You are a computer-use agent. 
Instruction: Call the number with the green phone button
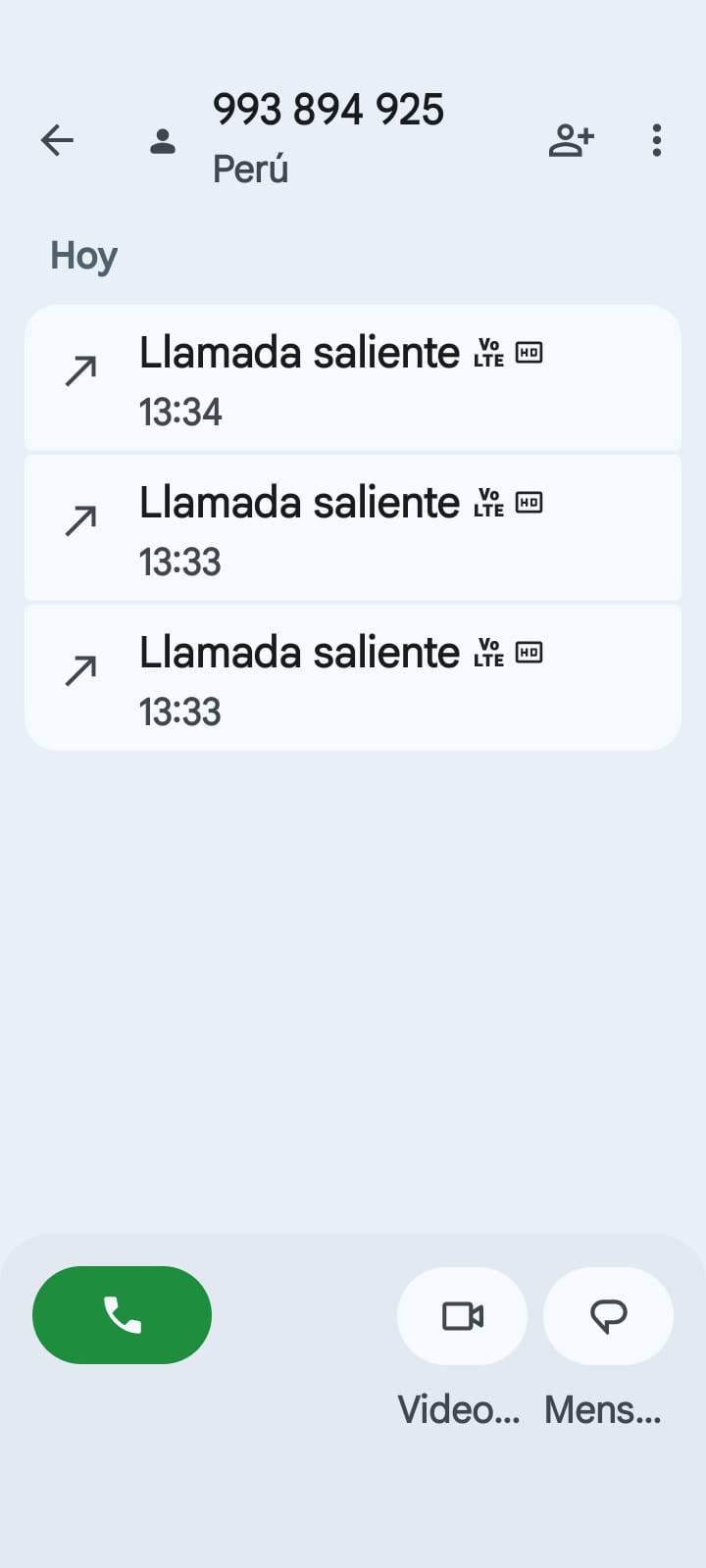(123, 1315)
